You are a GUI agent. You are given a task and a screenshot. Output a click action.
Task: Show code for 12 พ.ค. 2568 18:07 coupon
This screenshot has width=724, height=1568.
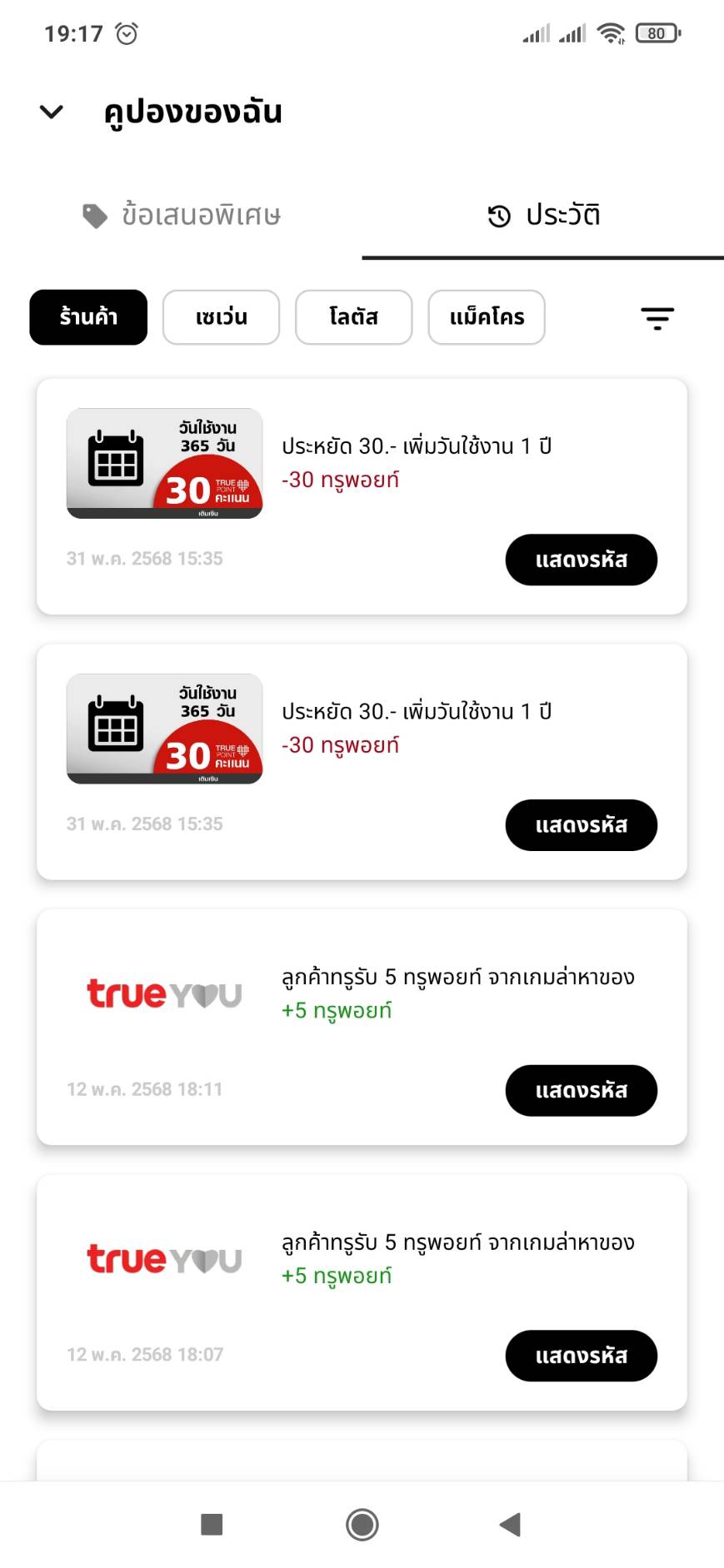pos(582,1356)
